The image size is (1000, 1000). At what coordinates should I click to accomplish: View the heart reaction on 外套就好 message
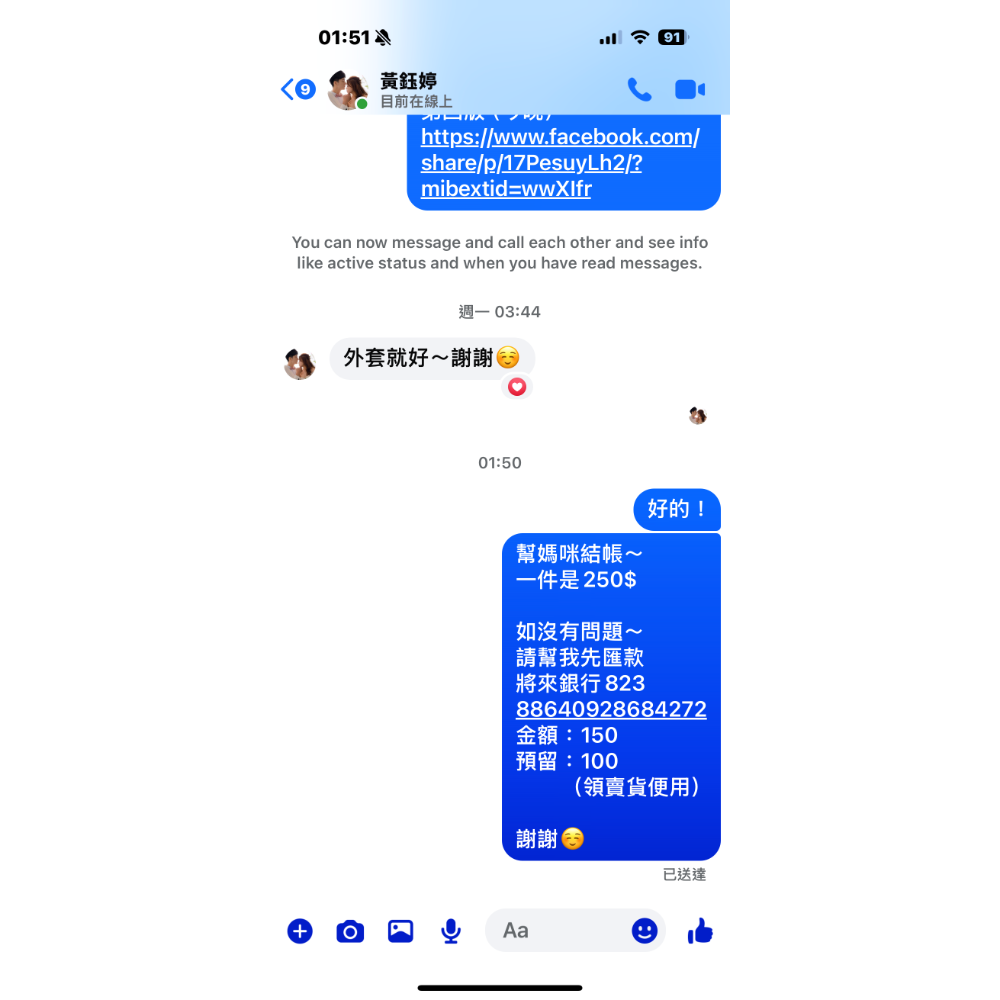pos(517,387)
